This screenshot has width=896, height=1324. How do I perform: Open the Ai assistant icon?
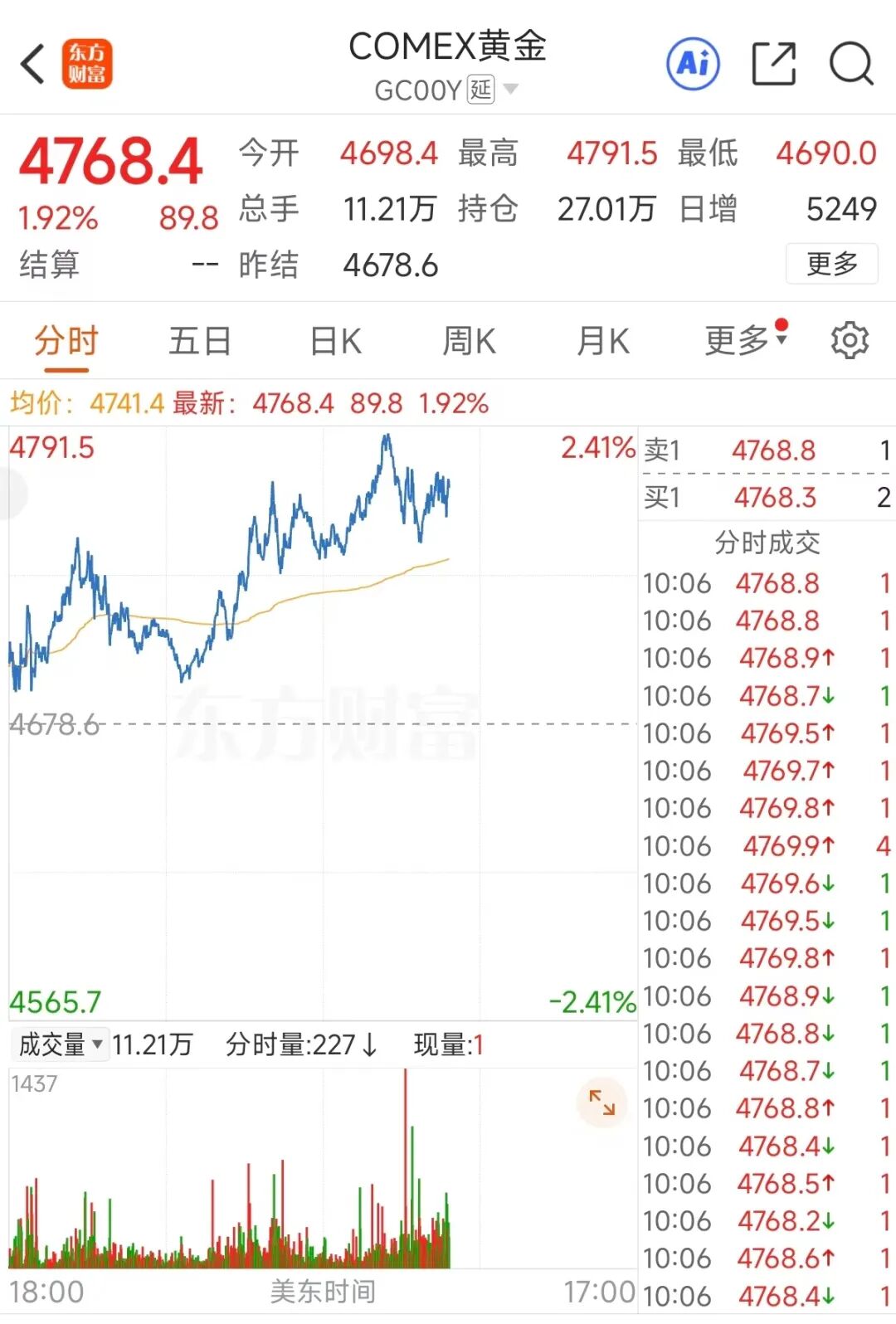click(x=693, y=64)
